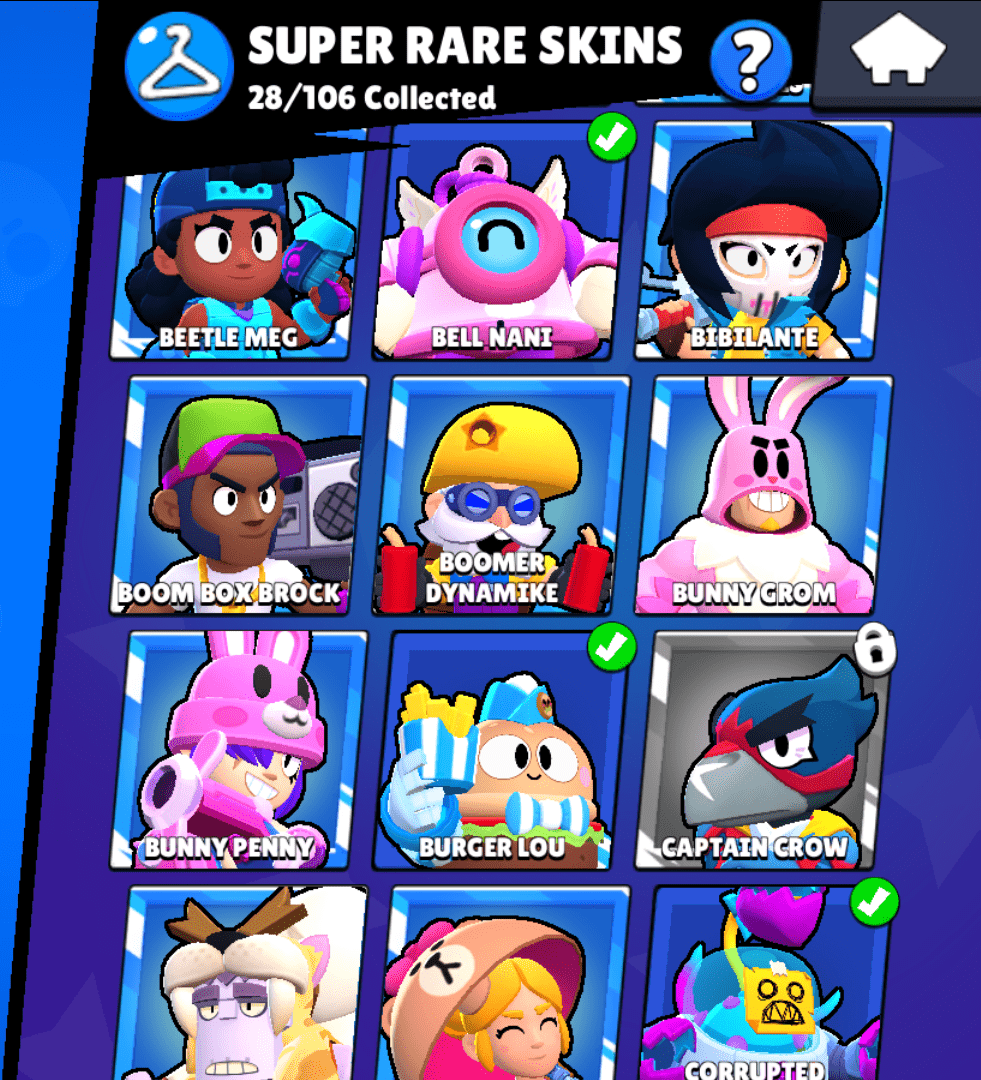Return to the home screen via house button
981x1080 pixels.
pyautogui.click(x=897, y=50)
